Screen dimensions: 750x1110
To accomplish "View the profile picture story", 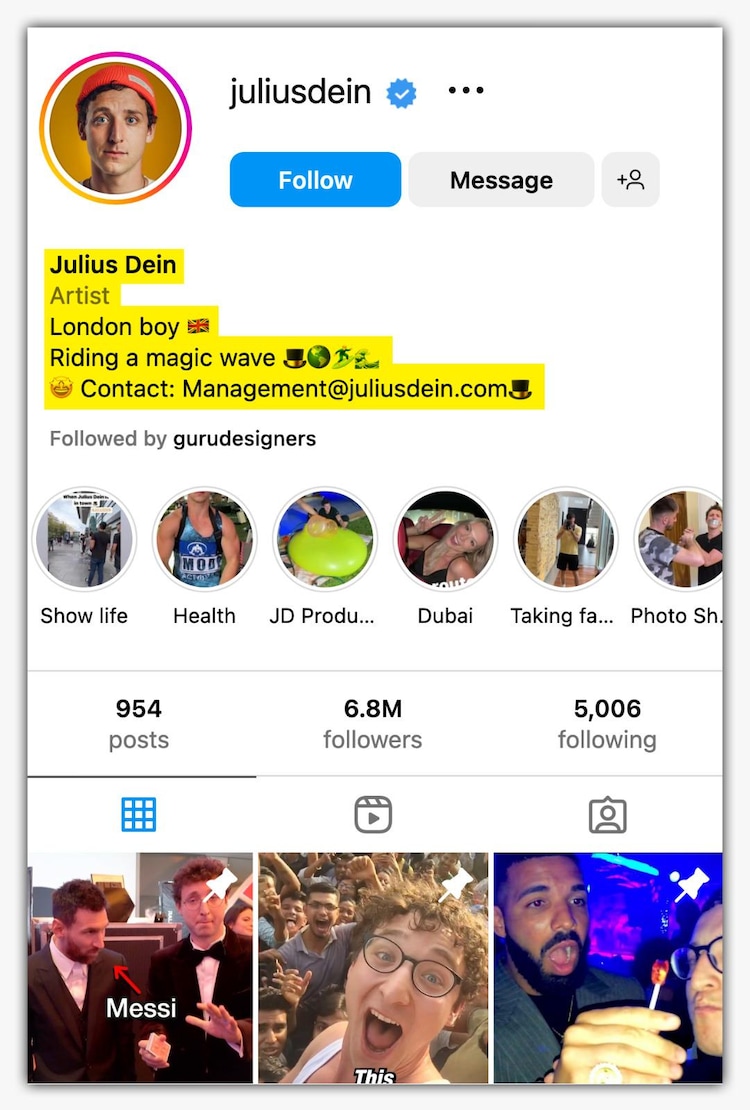I will point(115,128).
